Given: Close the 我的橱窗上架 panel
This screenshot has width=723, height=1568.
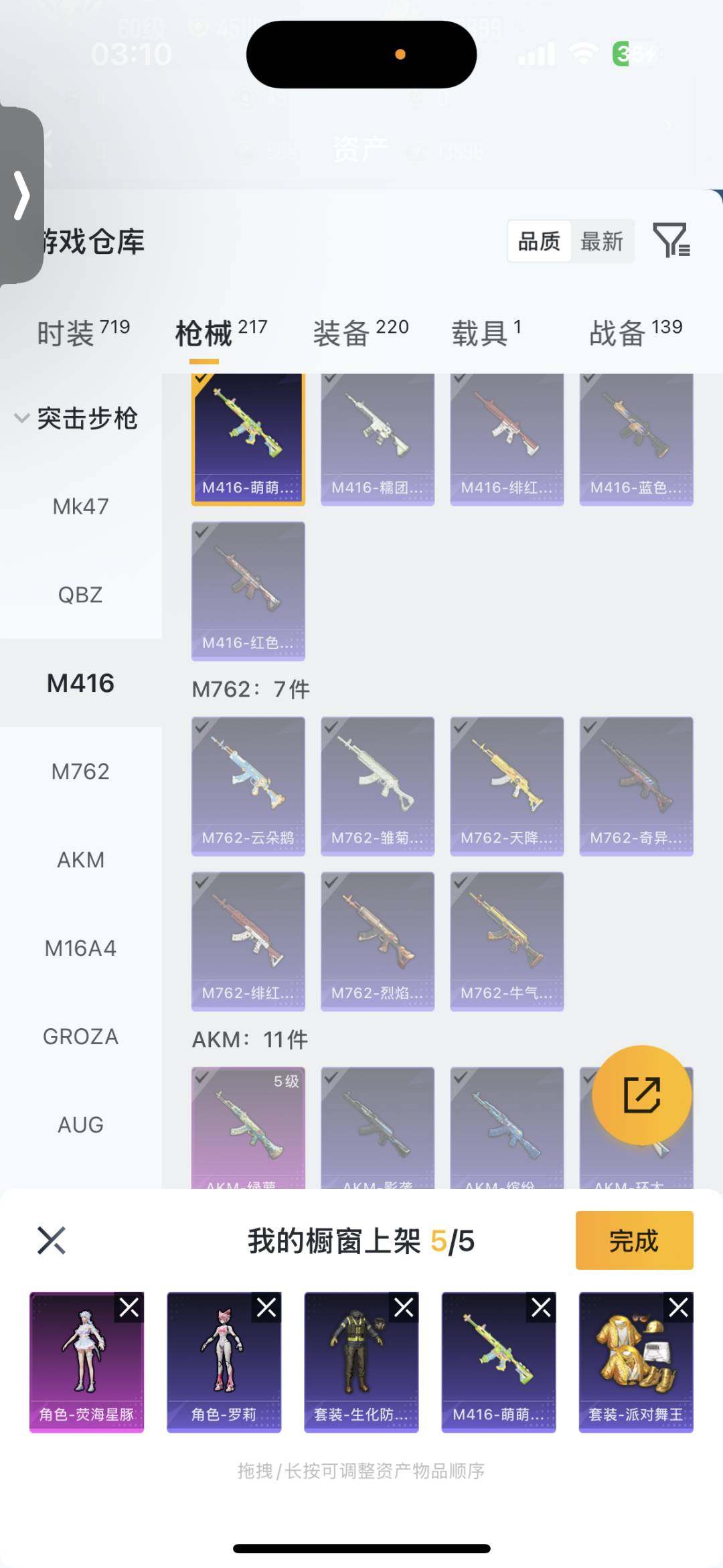Looking at the screenshot, I should (52, 1240).
